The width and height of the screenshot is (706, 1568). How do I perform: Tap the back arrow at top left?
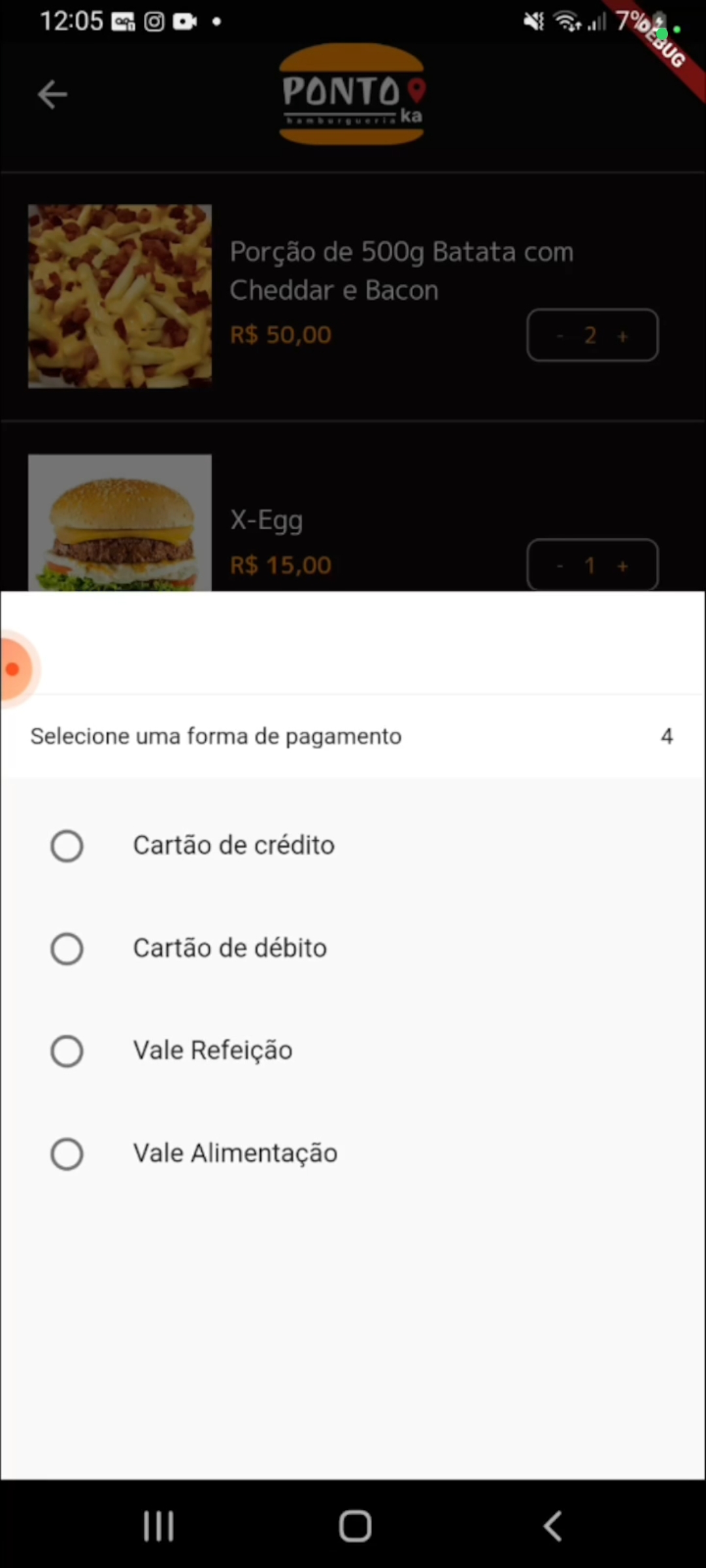click(x=52, y=94)
